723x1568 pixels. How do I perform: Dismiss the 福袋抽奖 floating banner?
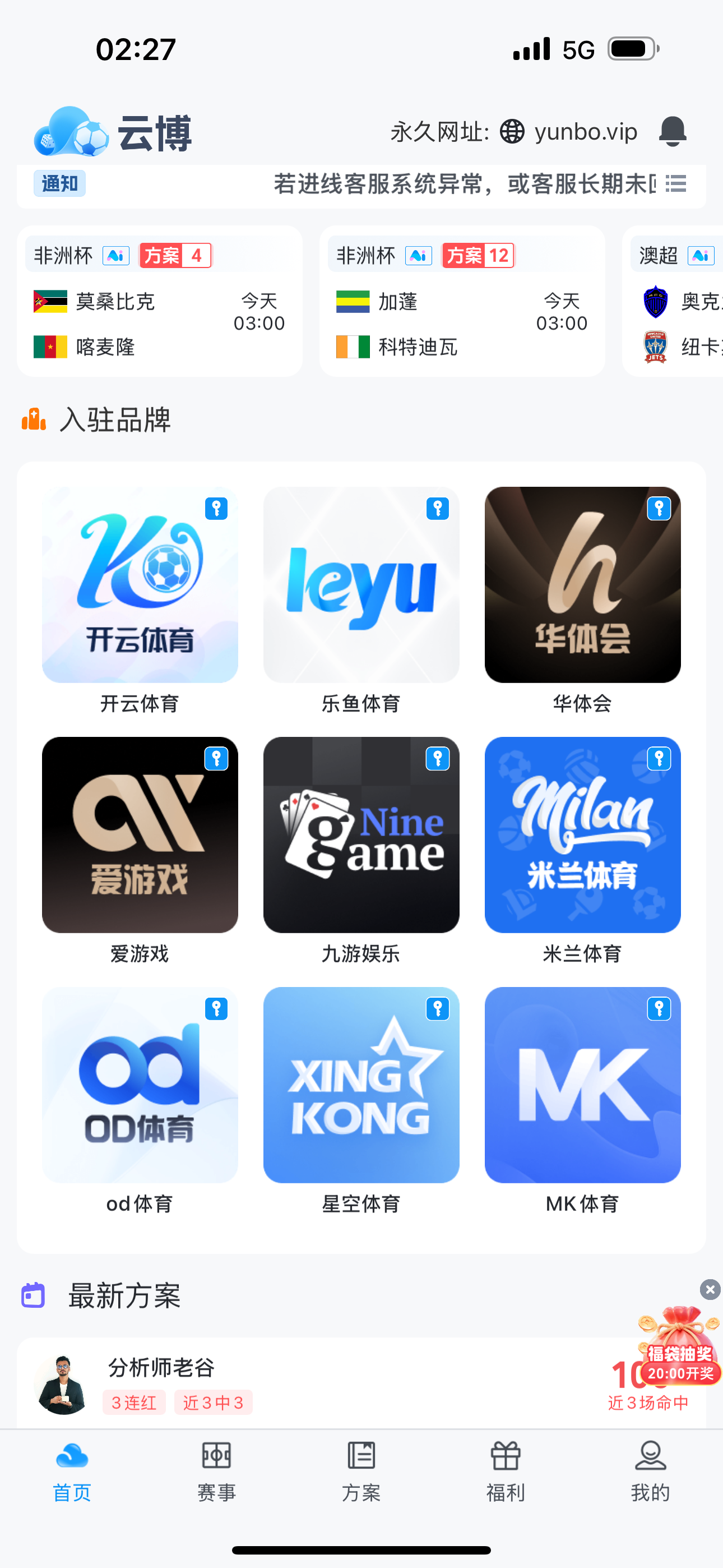tap(710, 1290)
